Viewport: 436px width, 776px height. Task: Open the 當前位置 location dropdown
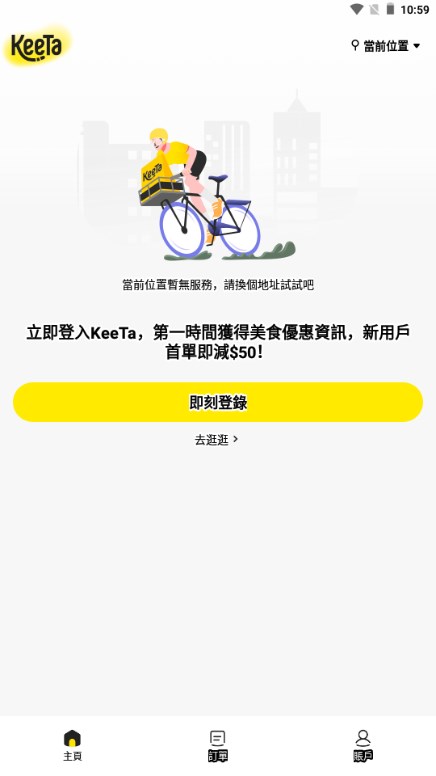click(x=386, y=46)
